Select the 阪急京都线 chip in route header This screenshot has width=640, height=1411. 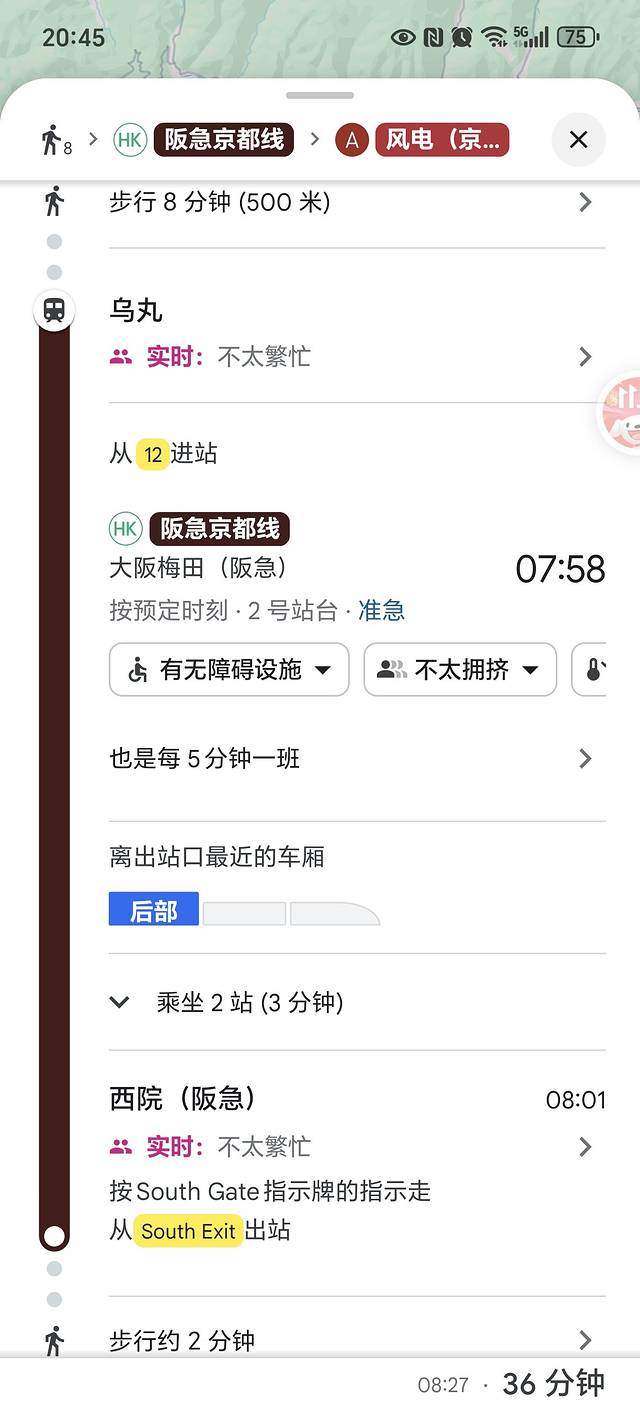pos(223,140)
